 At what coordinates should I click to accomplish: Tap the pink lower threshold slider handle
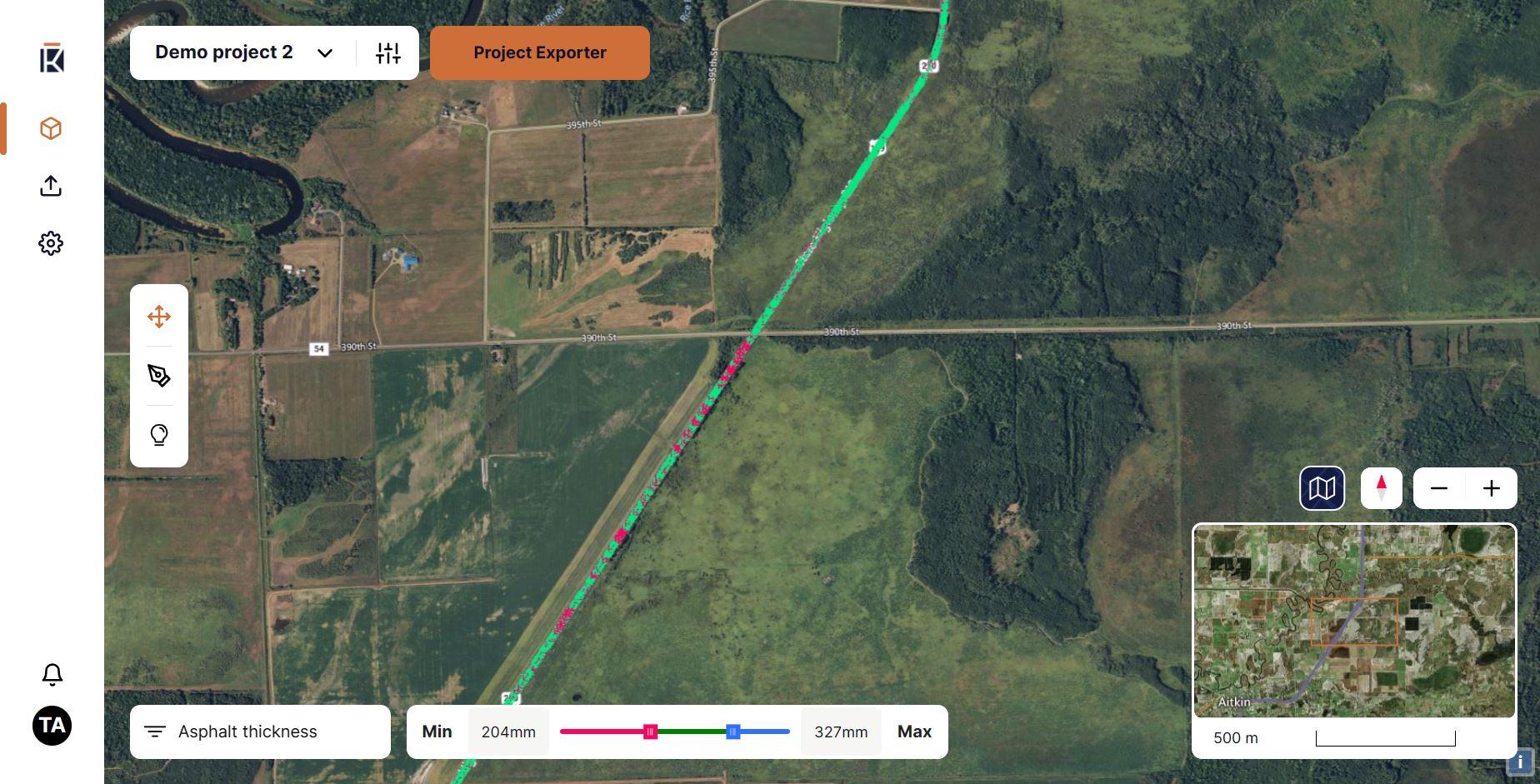(x=651, y=732)
